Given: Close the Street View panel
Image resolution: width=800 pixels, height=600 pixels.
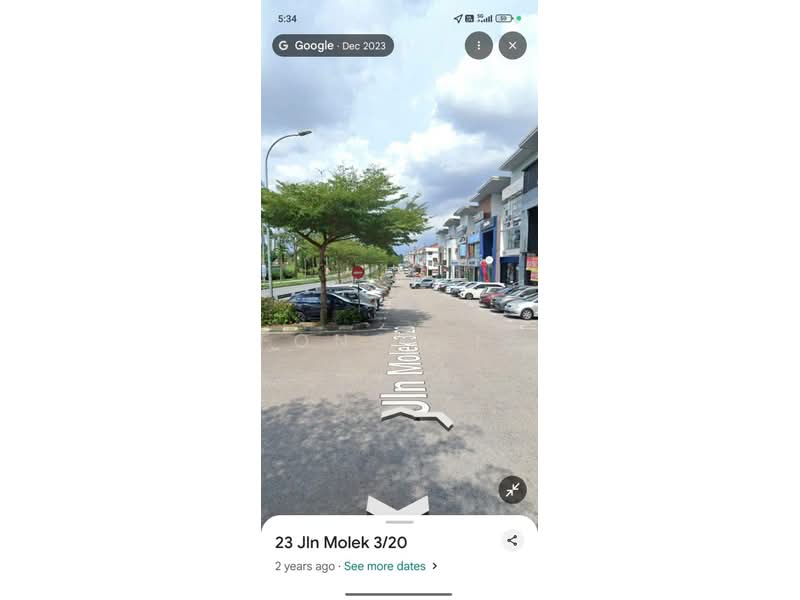Looking at the screenshot, I should (x=512, y=45).
